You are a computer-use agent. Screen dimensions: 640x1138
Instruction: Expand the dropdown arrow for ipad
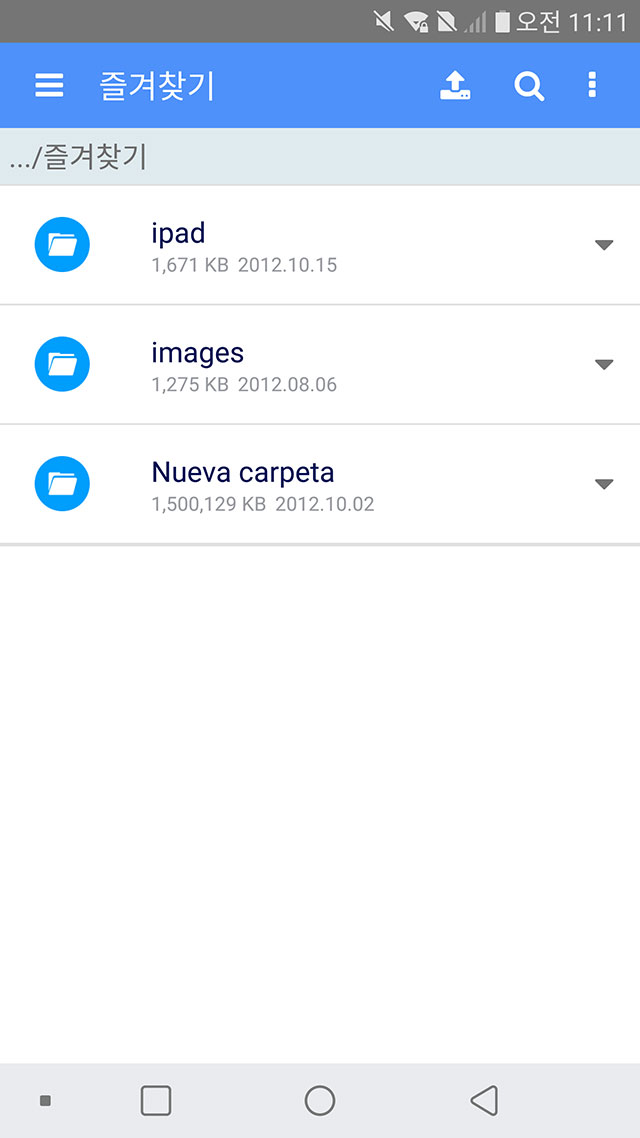pyautogui.click(x=604, y=245)
